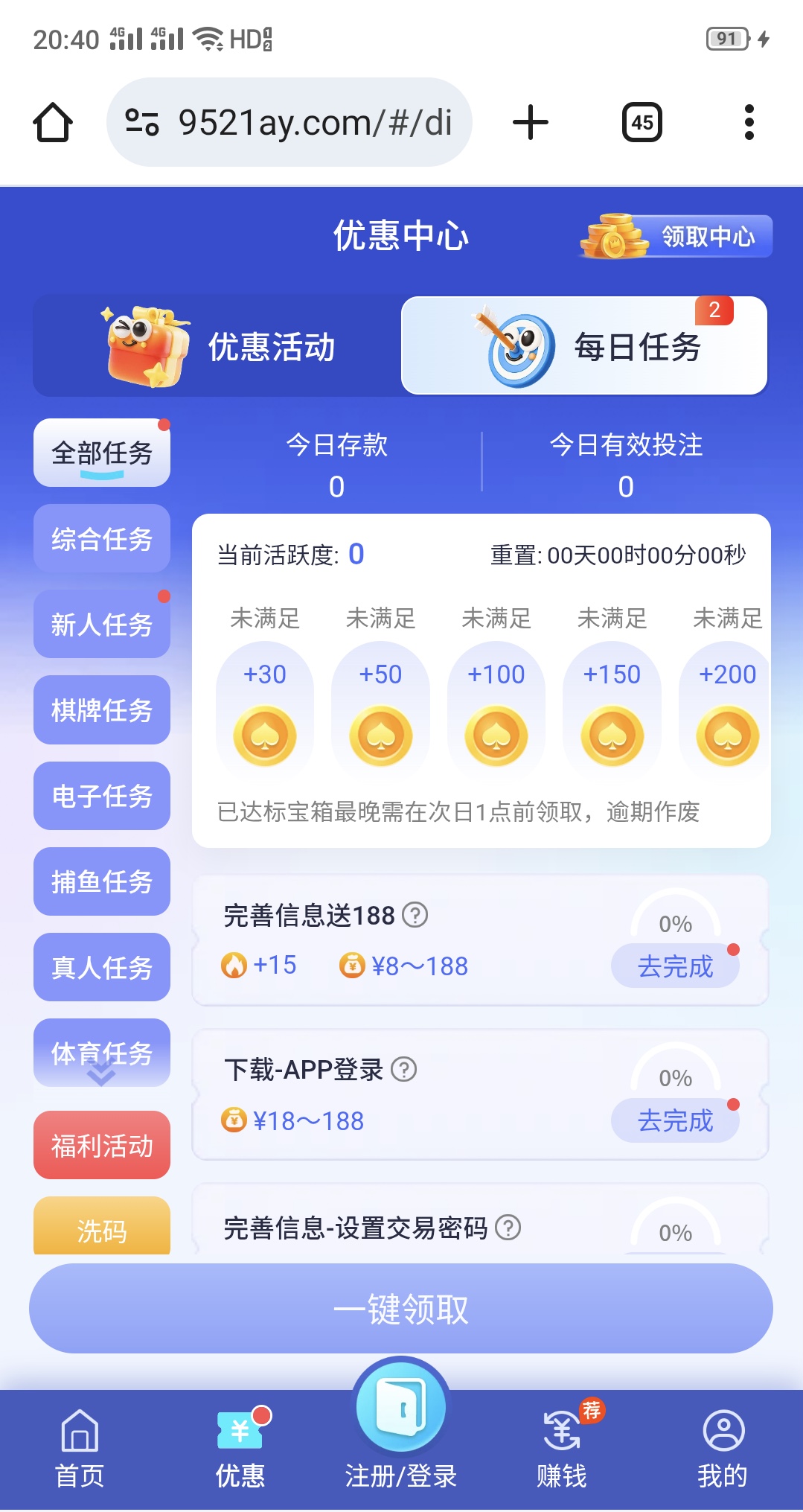Claim all with 一键领取

tap(401, 1309)
